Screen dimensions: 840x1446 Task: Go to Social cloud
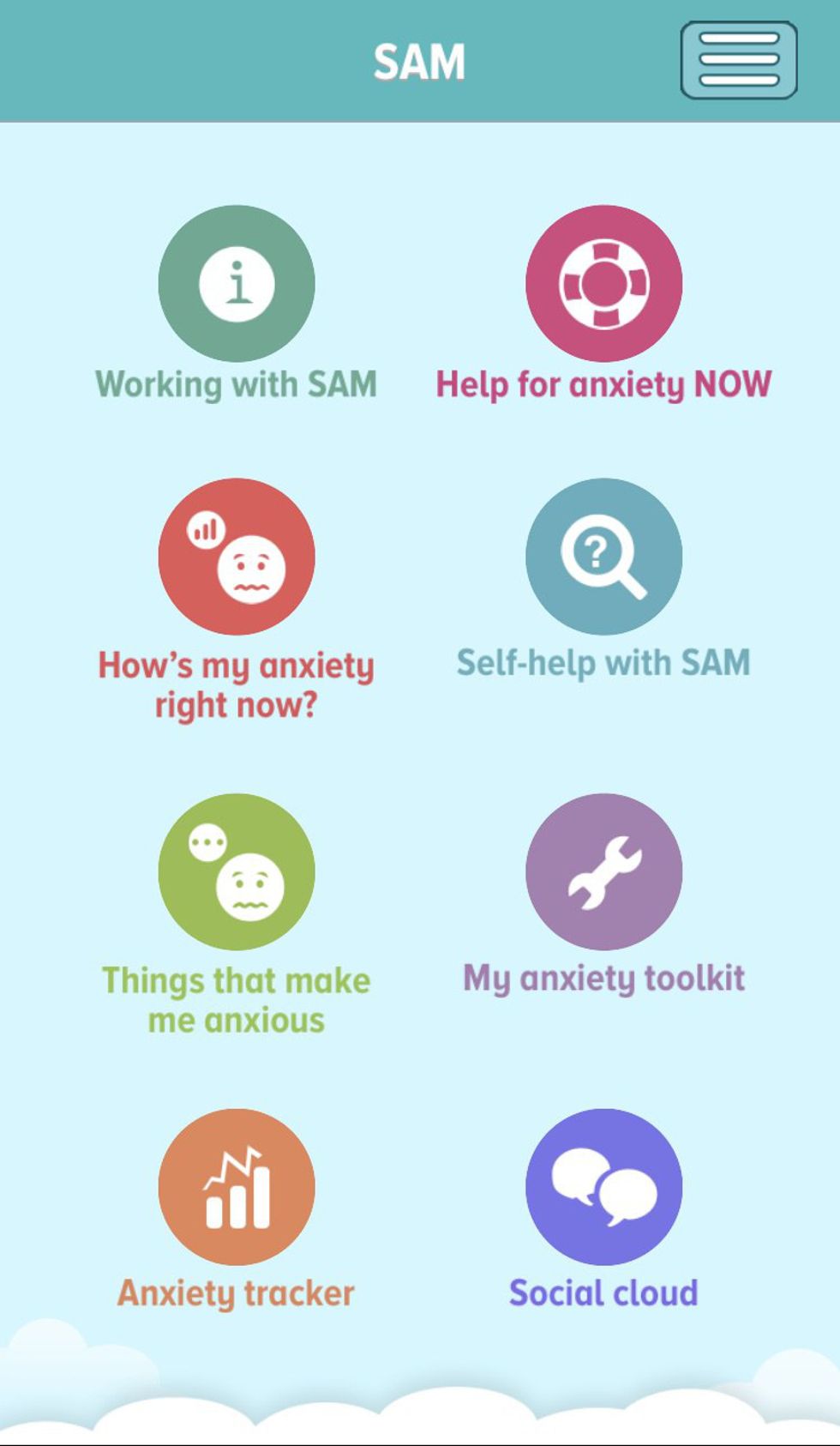point(603,1187)
